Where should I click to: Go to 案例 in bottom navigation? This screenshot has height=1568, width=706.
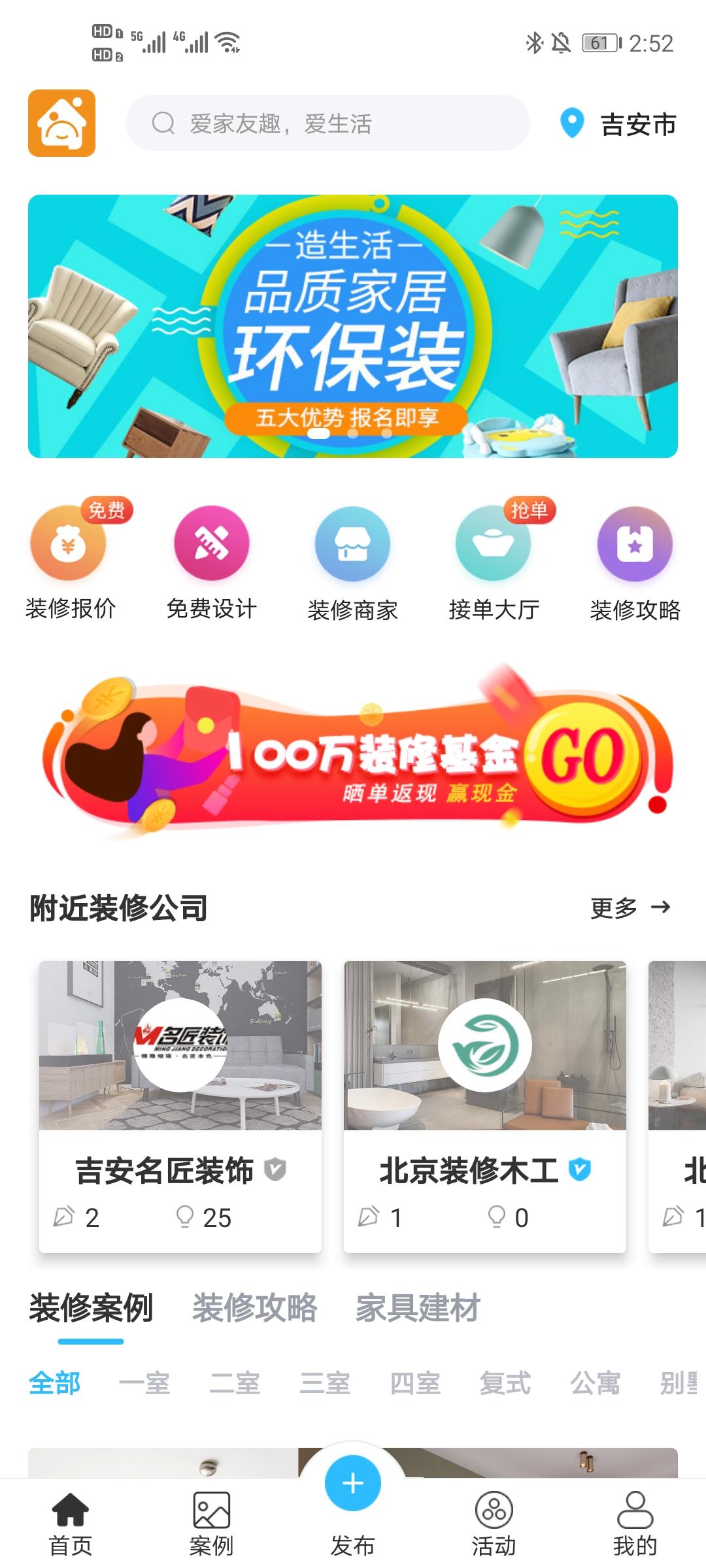coord(212,1524)
